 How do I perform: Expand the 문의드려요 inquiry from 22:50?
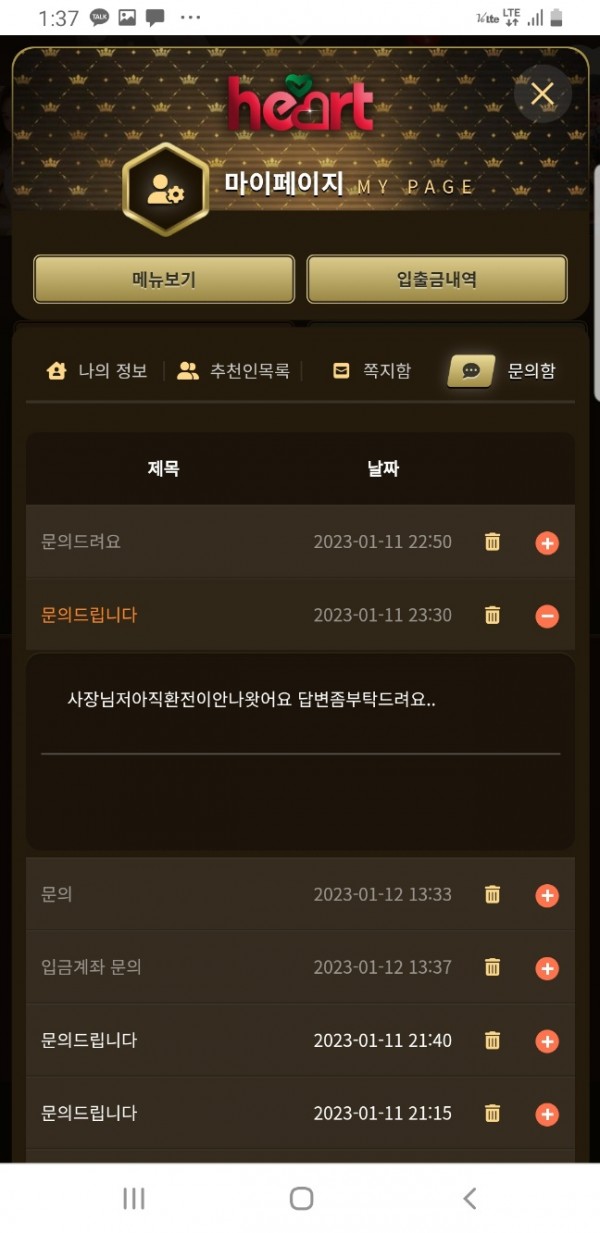click(547, 543)
